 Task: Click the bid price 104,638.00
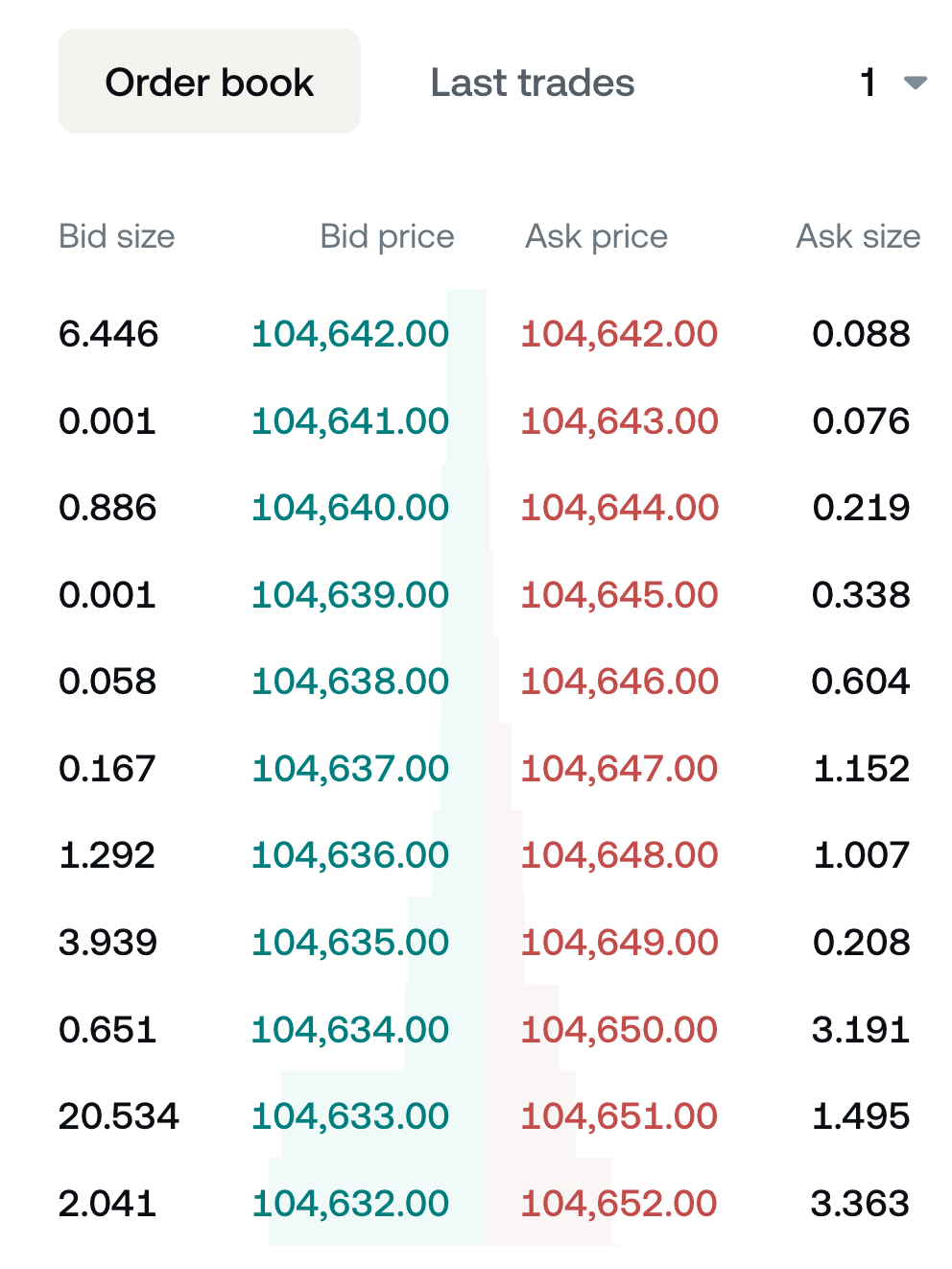(x=349, y=682)
